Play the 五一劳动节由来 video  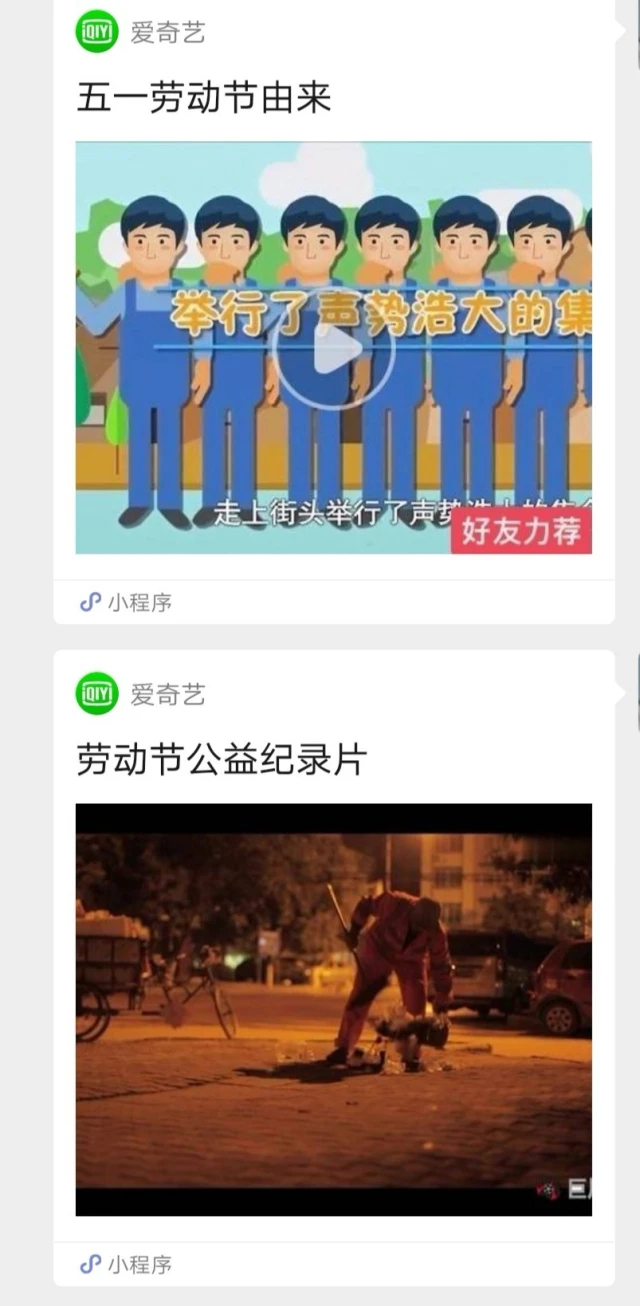coord(334,349)
